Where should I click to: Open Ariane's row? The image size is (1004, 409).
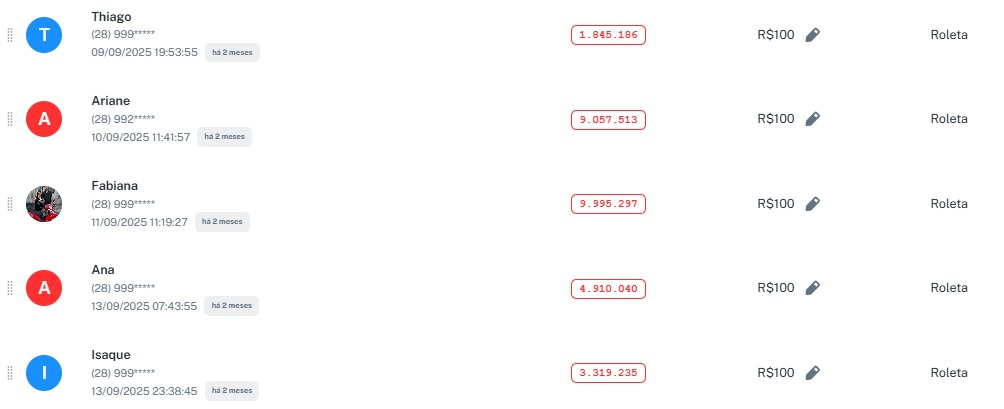coord(111,101)
